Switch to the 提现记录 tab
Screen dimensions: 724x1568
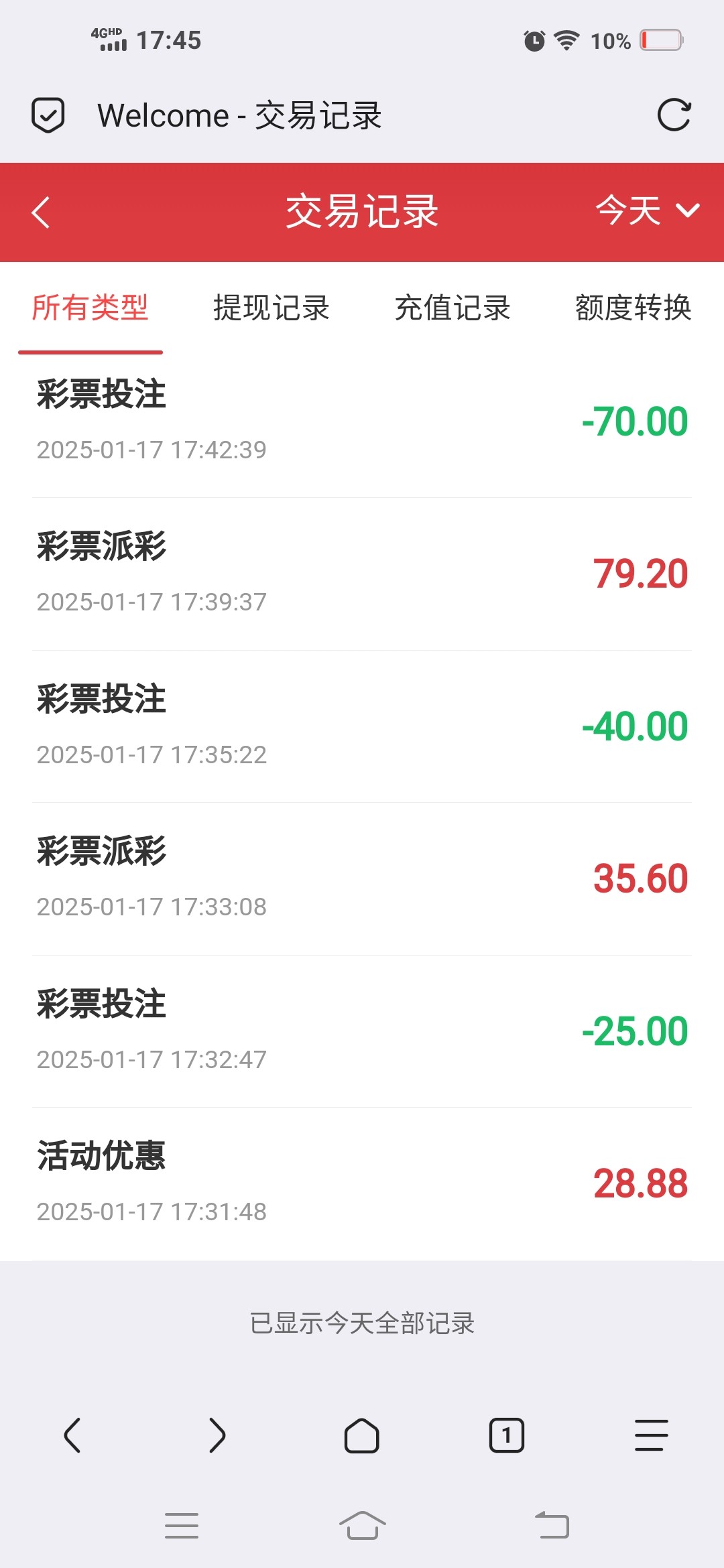271,308
